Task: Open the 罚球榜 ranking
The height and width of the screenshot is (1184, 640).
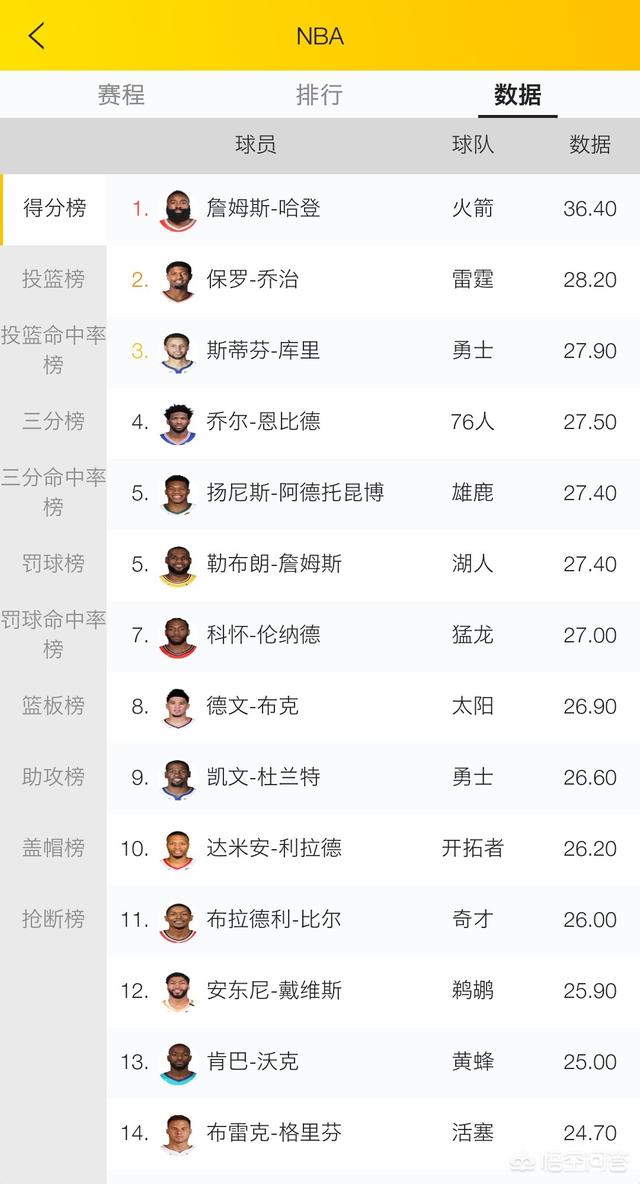Action: 54,563
